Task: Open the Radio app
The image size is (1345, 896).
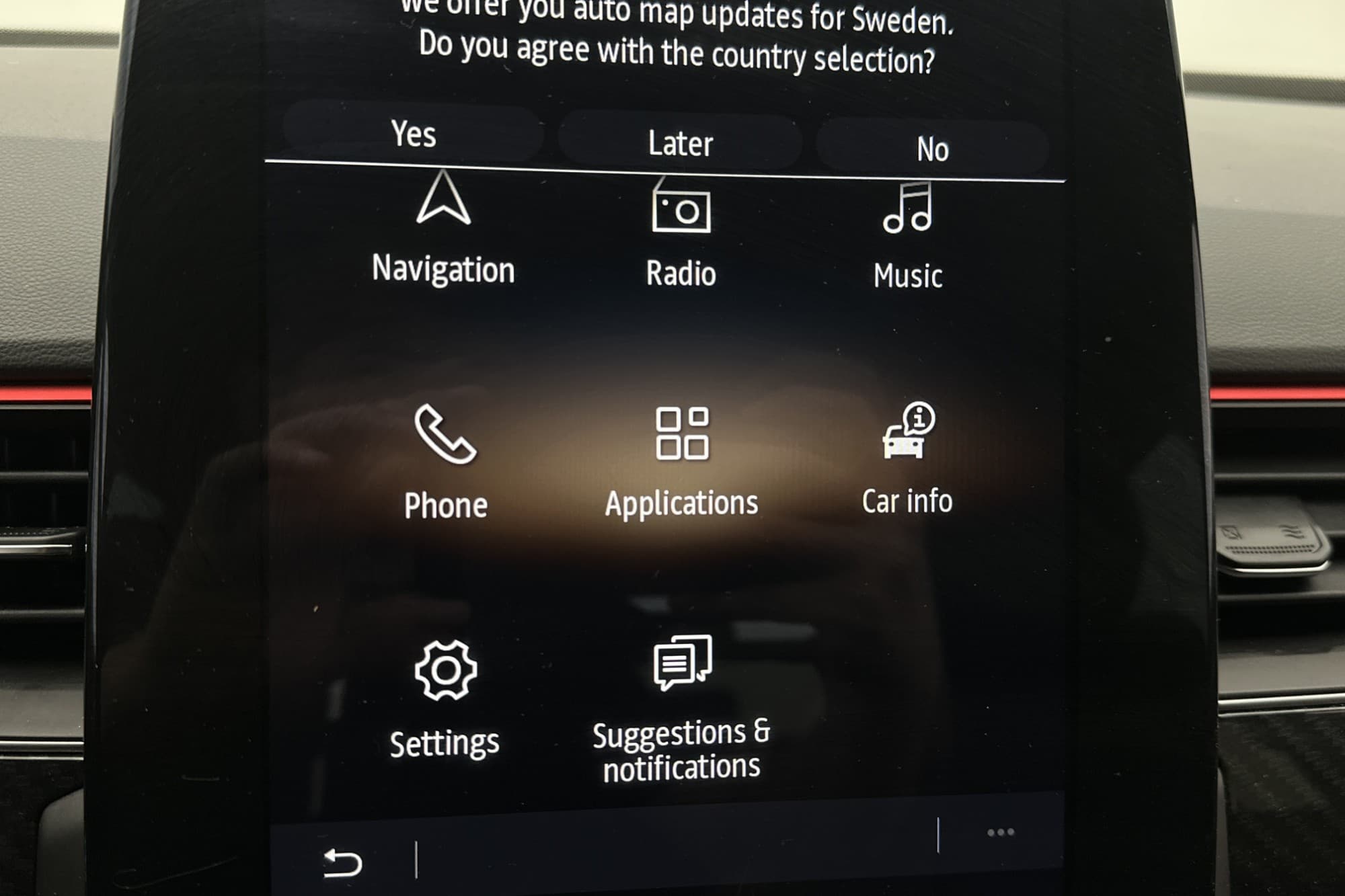Action: (681, 234)
